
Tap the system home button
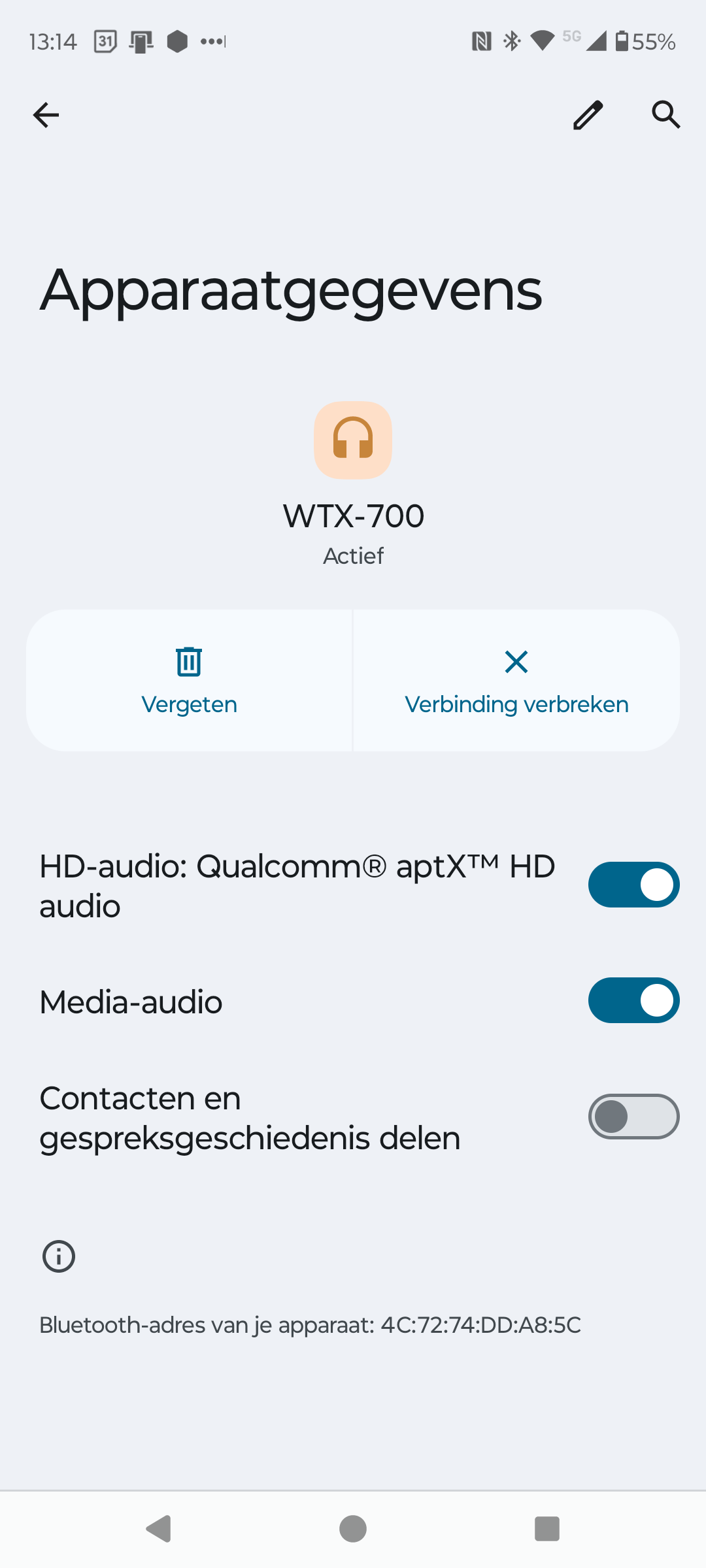[353, 1529]
